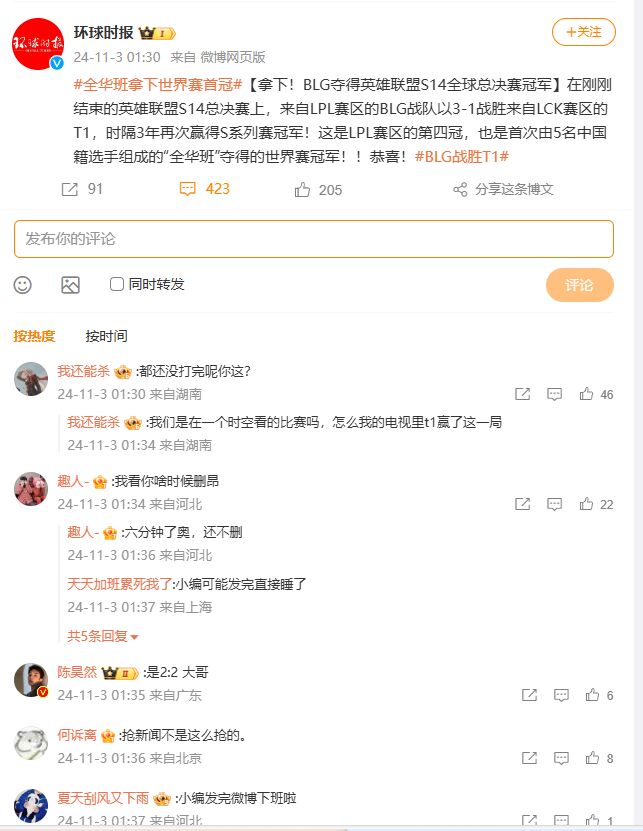Focus the 发布你的评论 comment field
The image size is (643, 831).
(313, 239)
